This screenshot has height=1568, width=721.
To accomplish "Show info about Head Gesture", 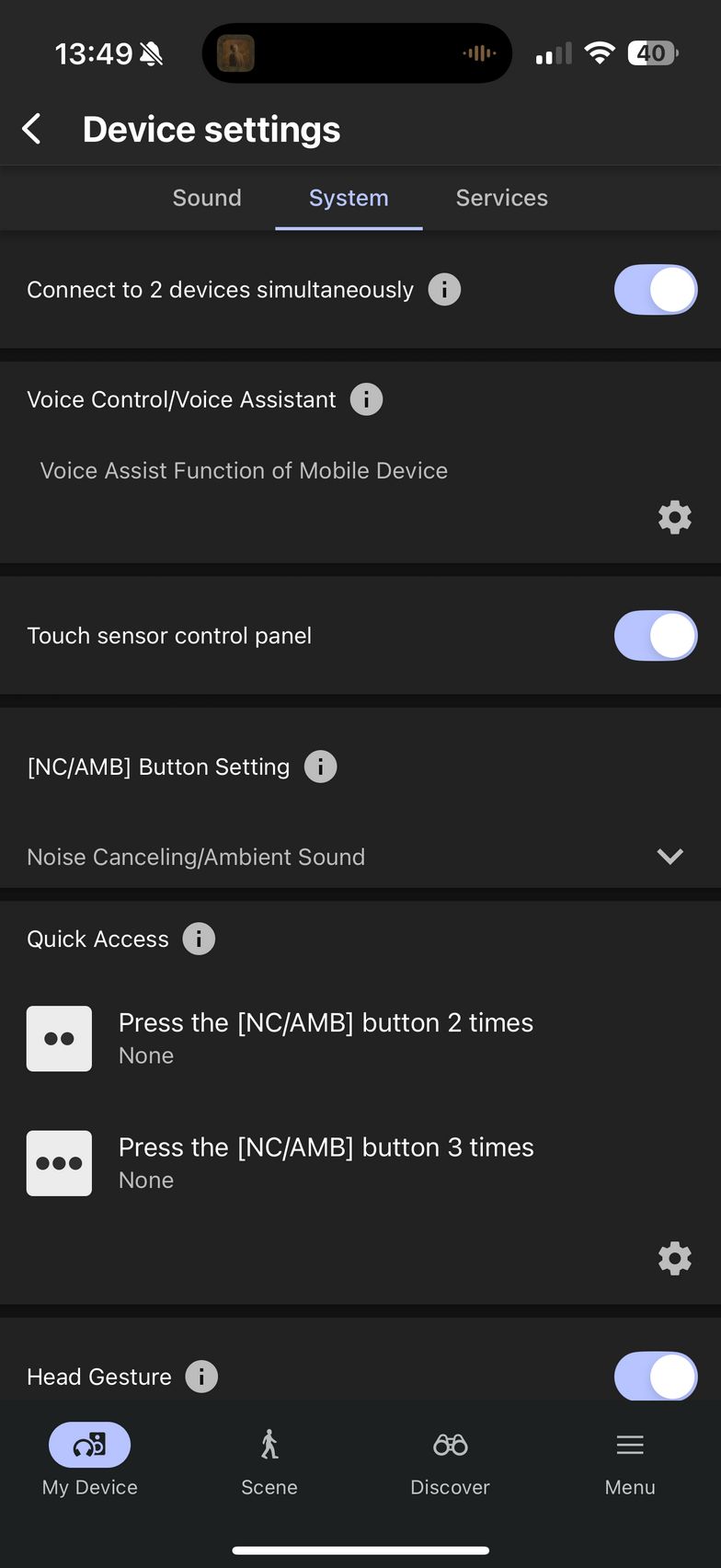I will [201, 1377].
